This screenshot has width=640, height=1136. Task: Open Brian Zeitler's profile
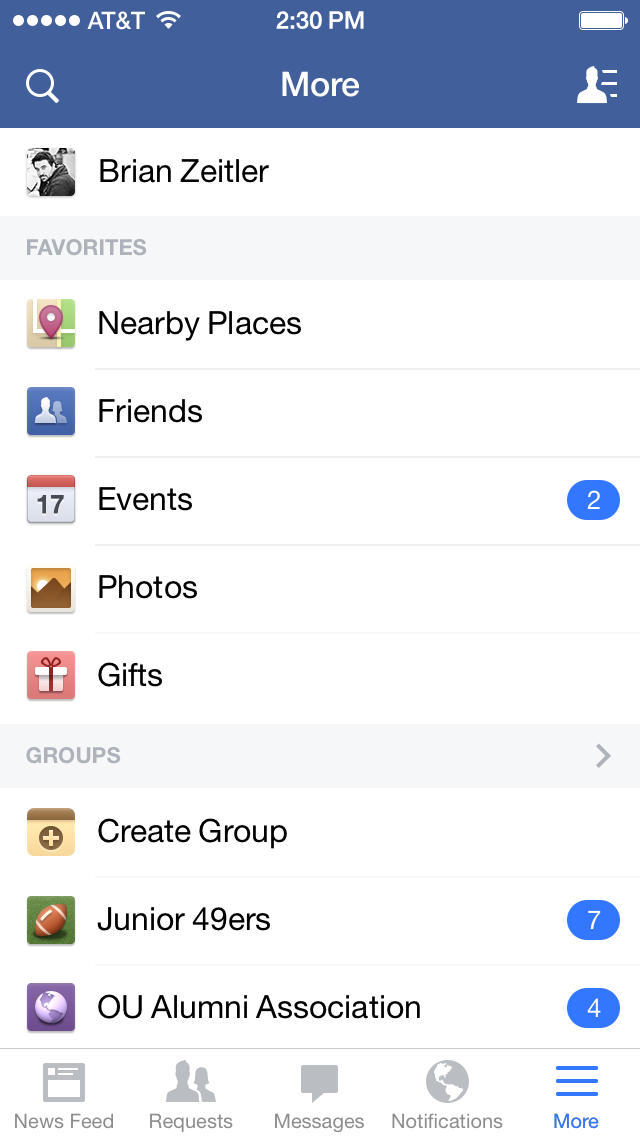coord(183,172)
